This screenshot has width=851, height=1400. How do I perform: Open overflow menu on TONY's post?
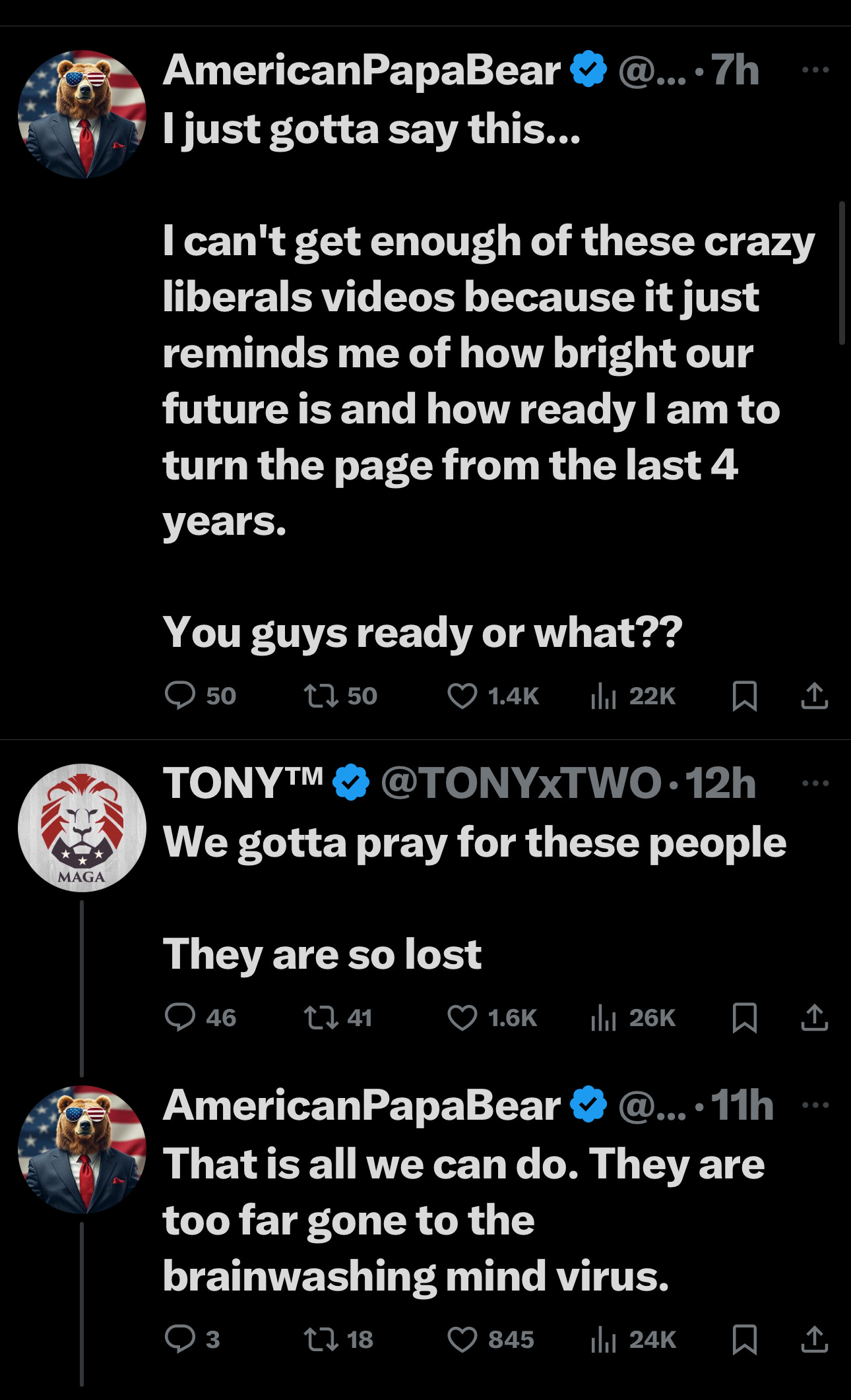pyautogui.click(x=816, y=783)
